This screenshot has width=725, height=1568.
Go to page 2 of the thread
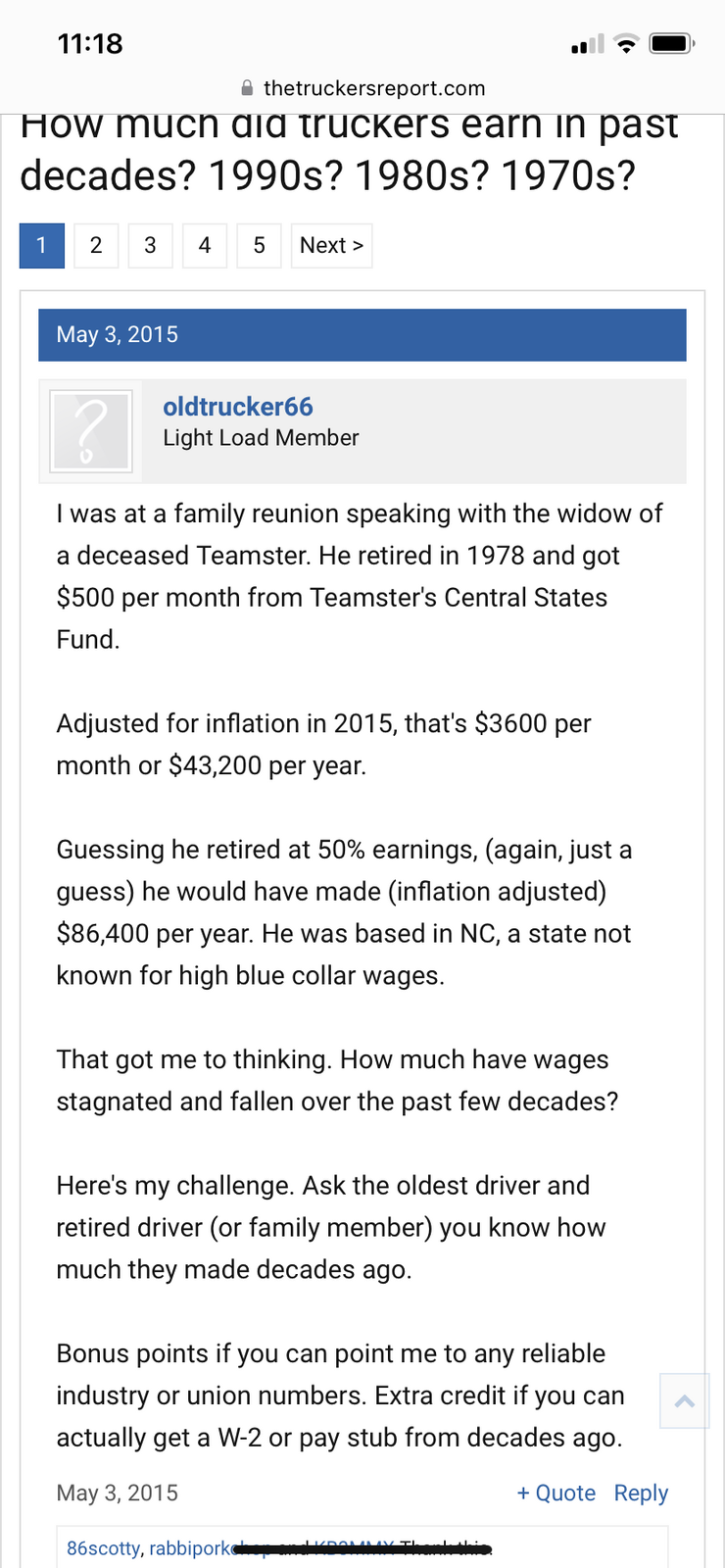[x=96, y=245]
